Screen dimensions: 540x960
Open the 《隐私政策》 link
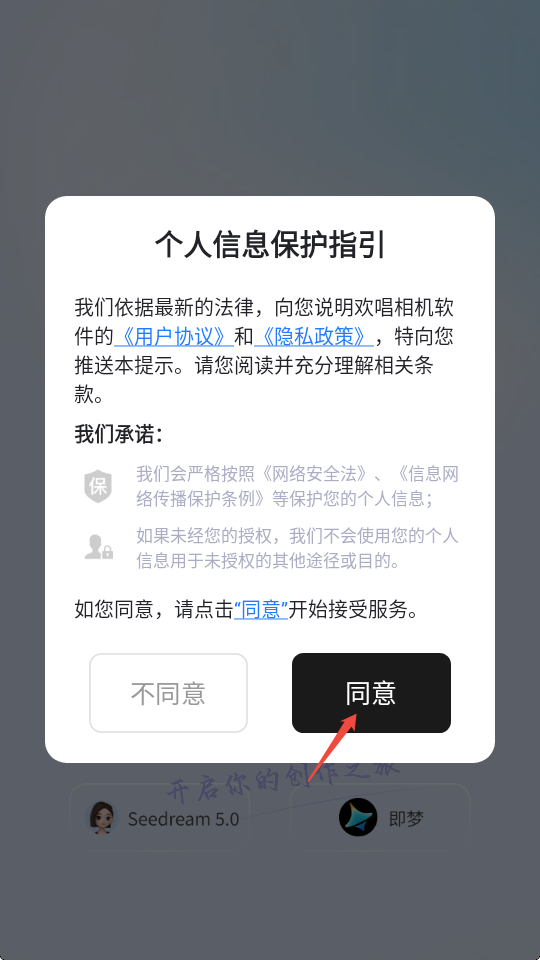[x=313, y=337]
